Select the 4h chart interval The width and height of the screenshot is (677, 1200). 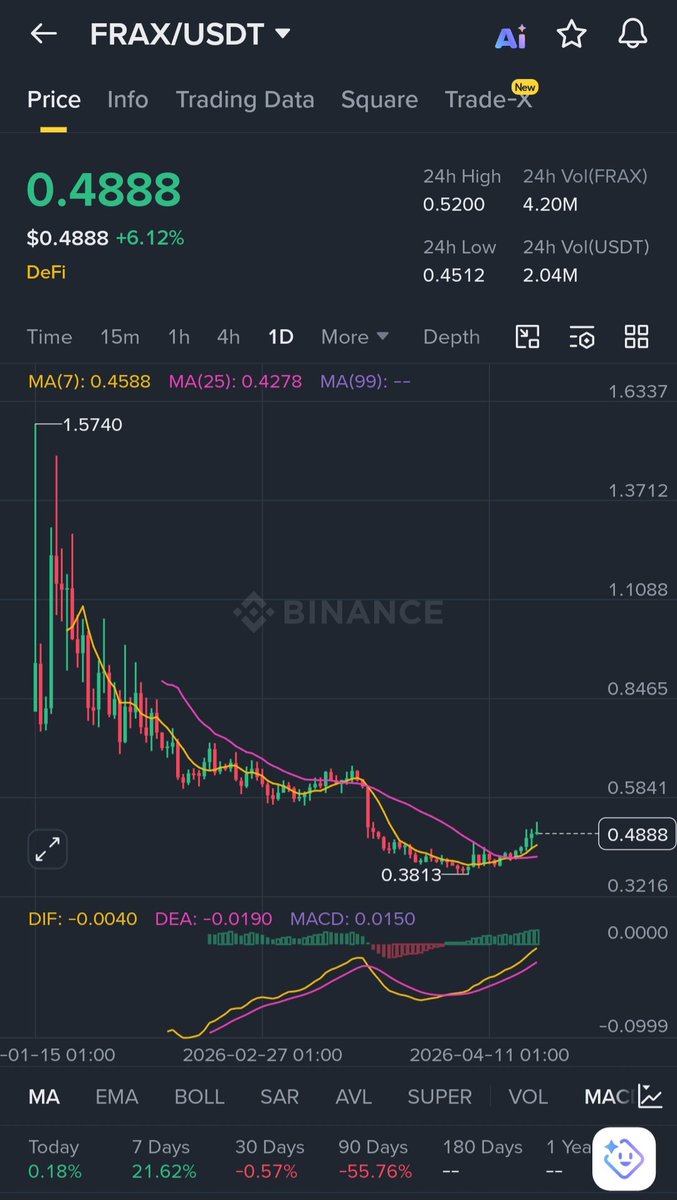click(228, 337)
